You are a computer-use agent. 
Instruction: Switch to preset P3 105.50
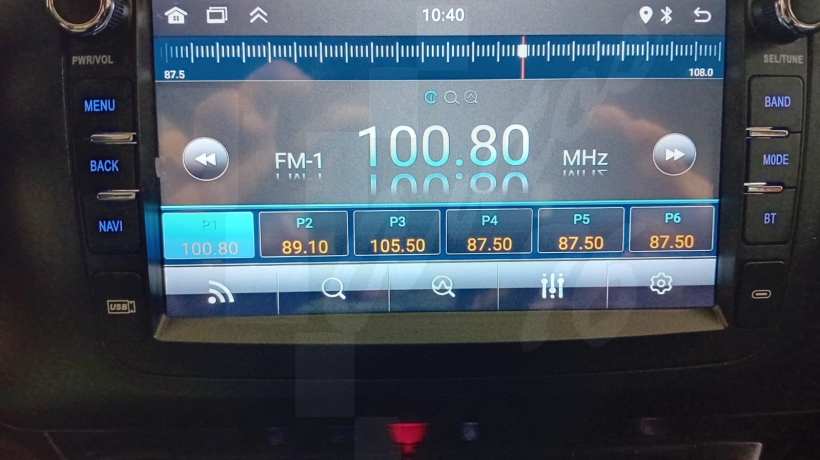point(397,233)
